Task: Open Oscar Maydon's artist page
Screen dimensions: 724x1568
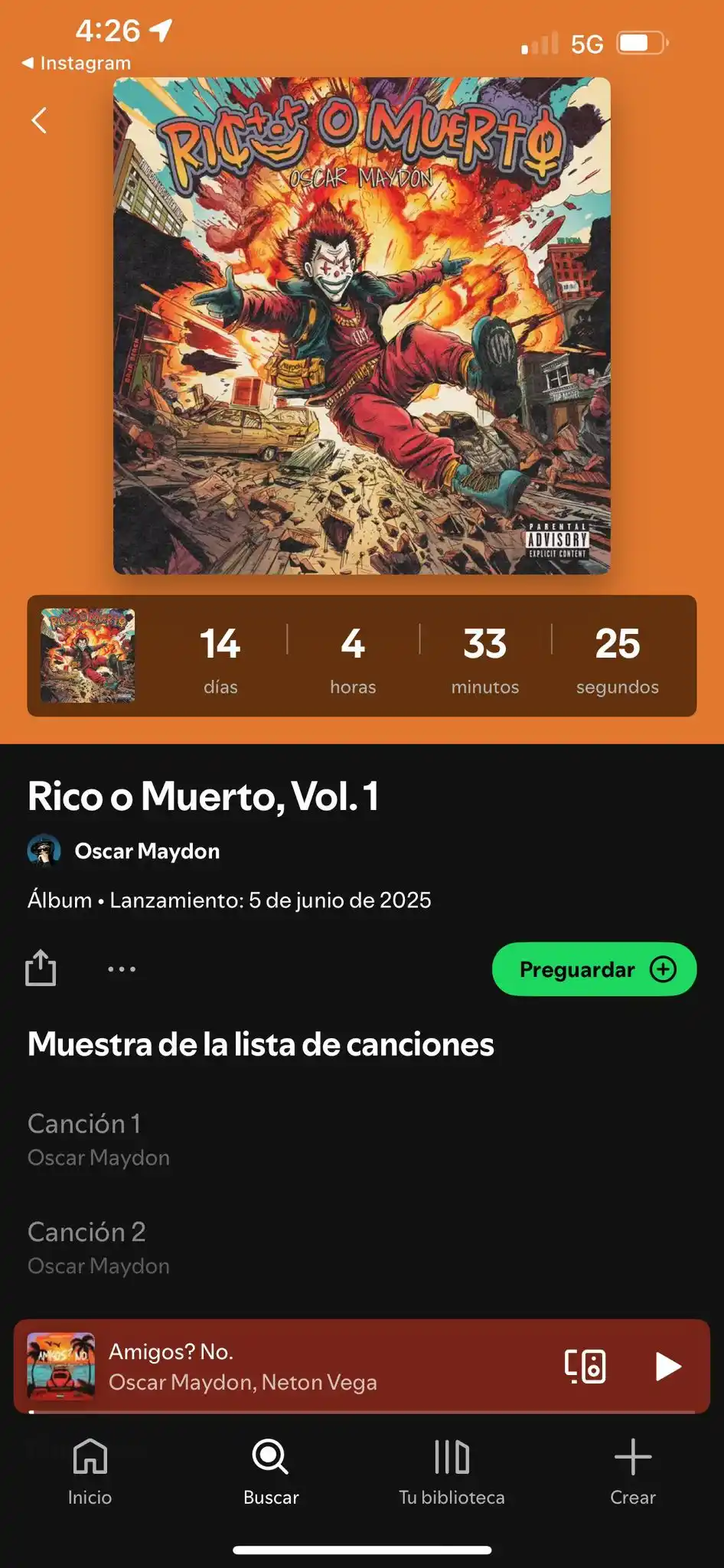Action: click(146, 851)
